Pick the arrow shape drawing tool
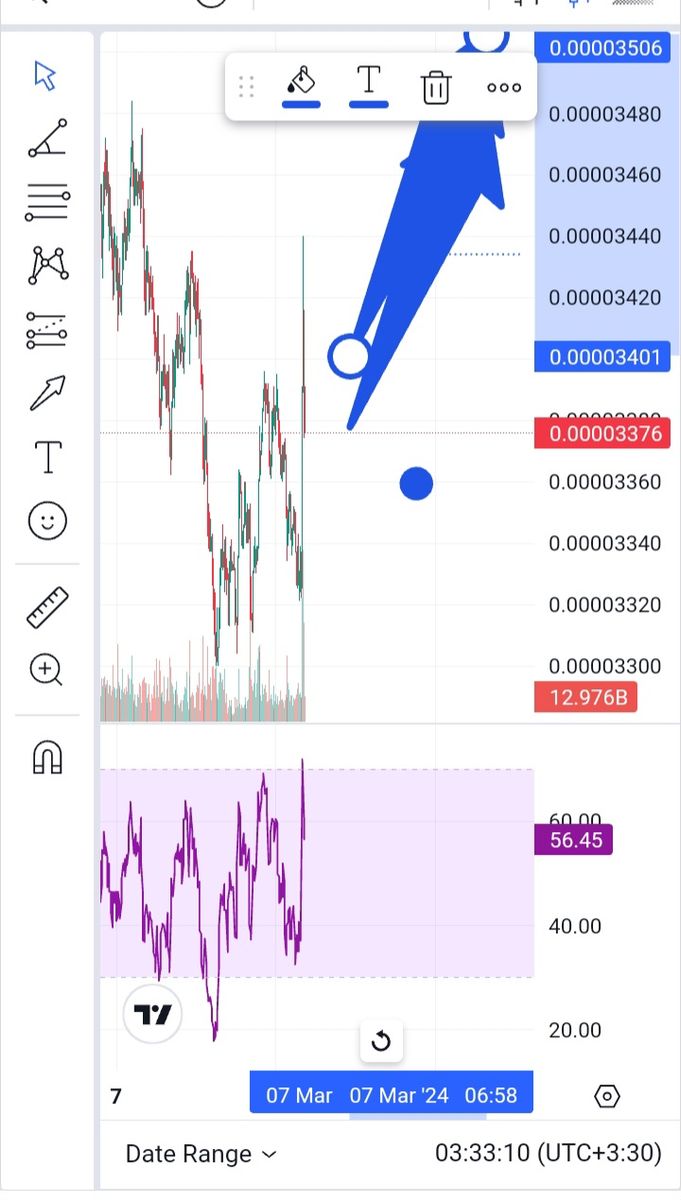This screenshot has height=1200, width=681. (47, 393)
